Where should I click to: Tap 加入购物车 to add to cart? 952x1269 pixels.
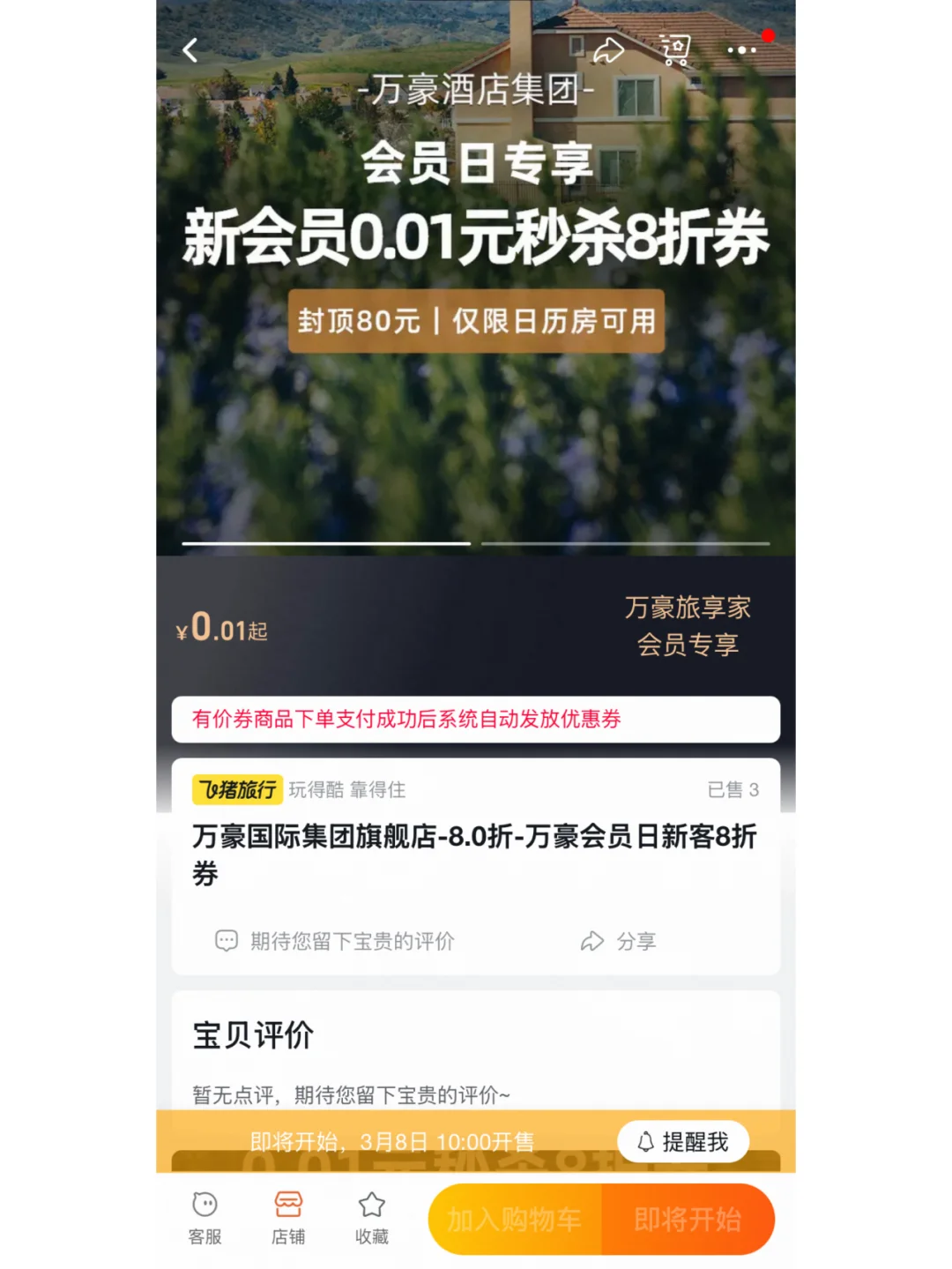[x=515, y=1220]
